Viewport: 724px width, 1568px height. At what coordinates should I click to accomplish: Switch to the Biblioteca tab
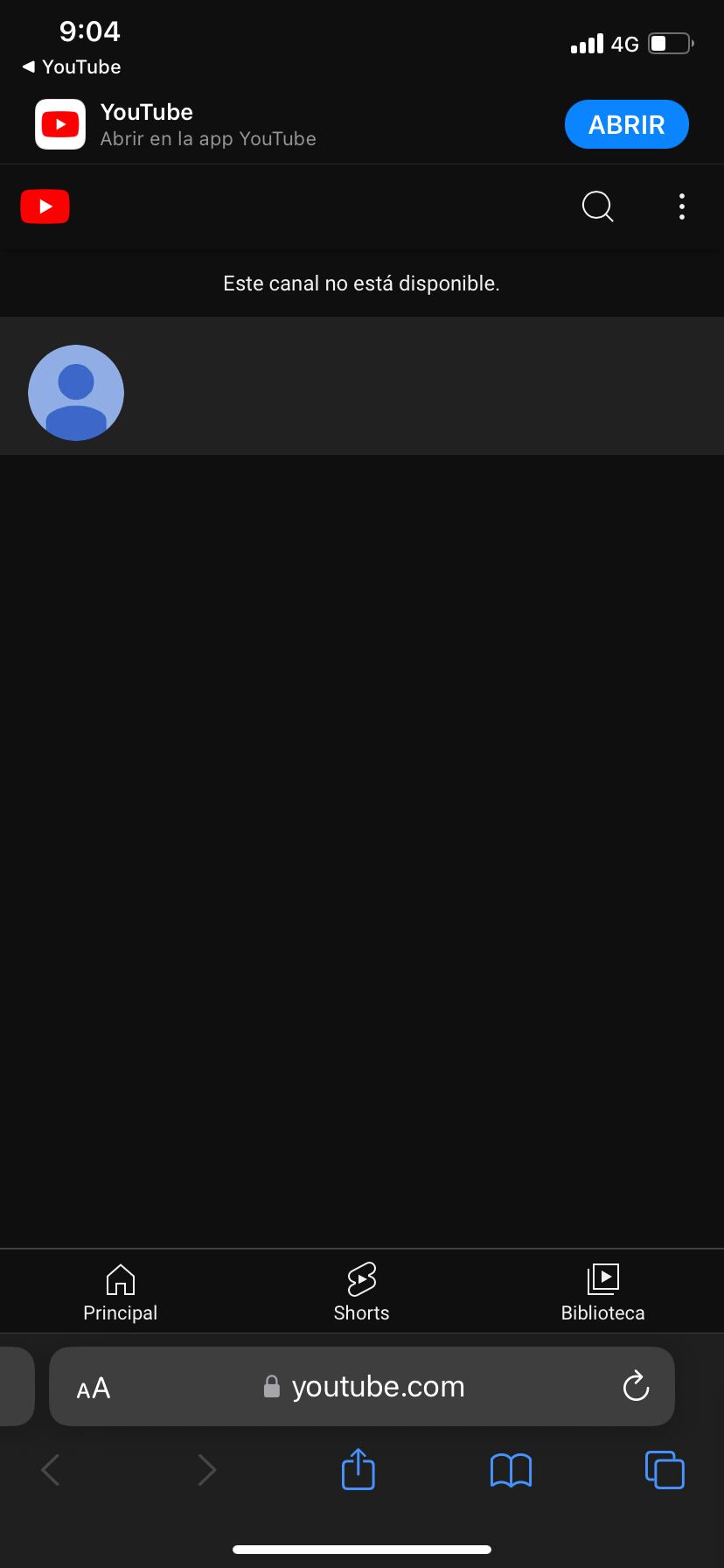[x=602, y=1292]
